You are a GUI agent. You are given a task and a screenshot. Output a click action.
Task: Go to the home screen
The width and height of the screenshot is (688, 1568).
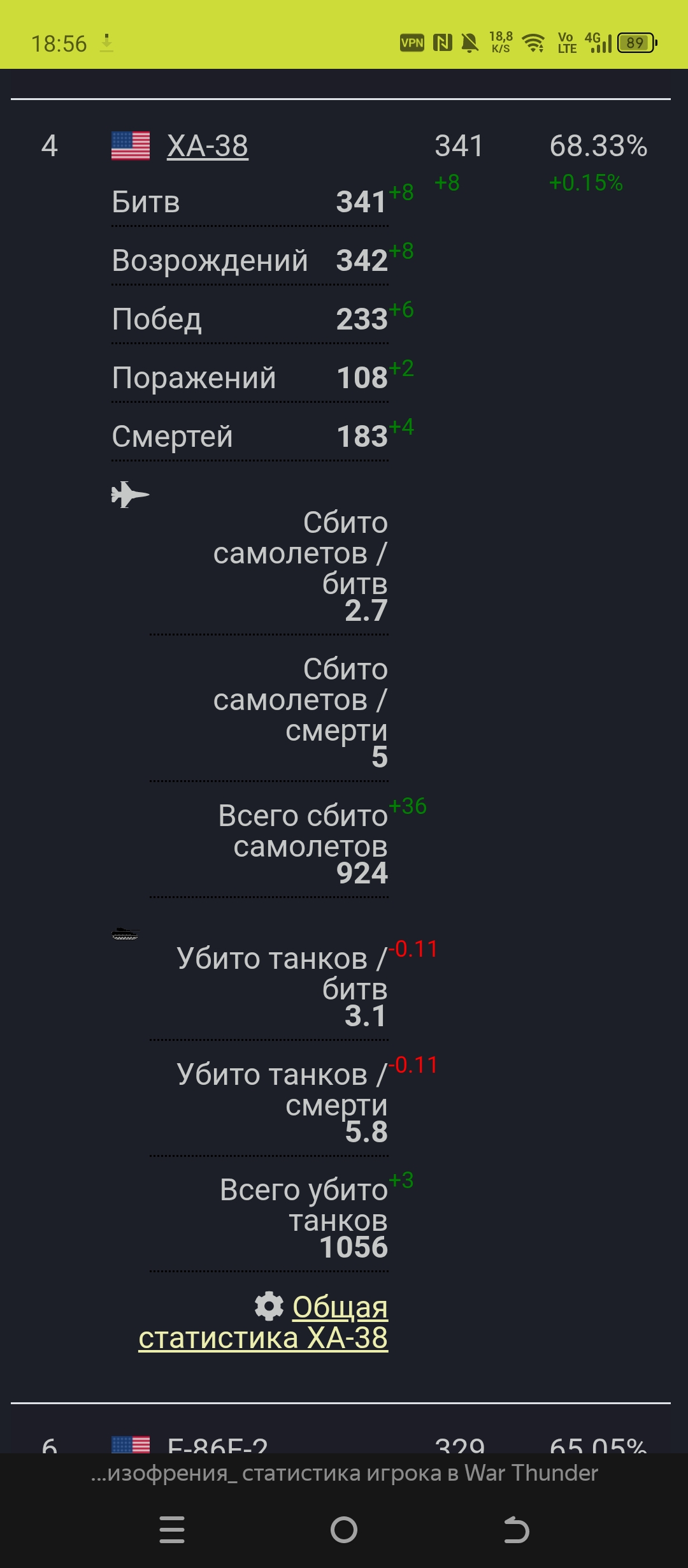tap(344, 1530)
